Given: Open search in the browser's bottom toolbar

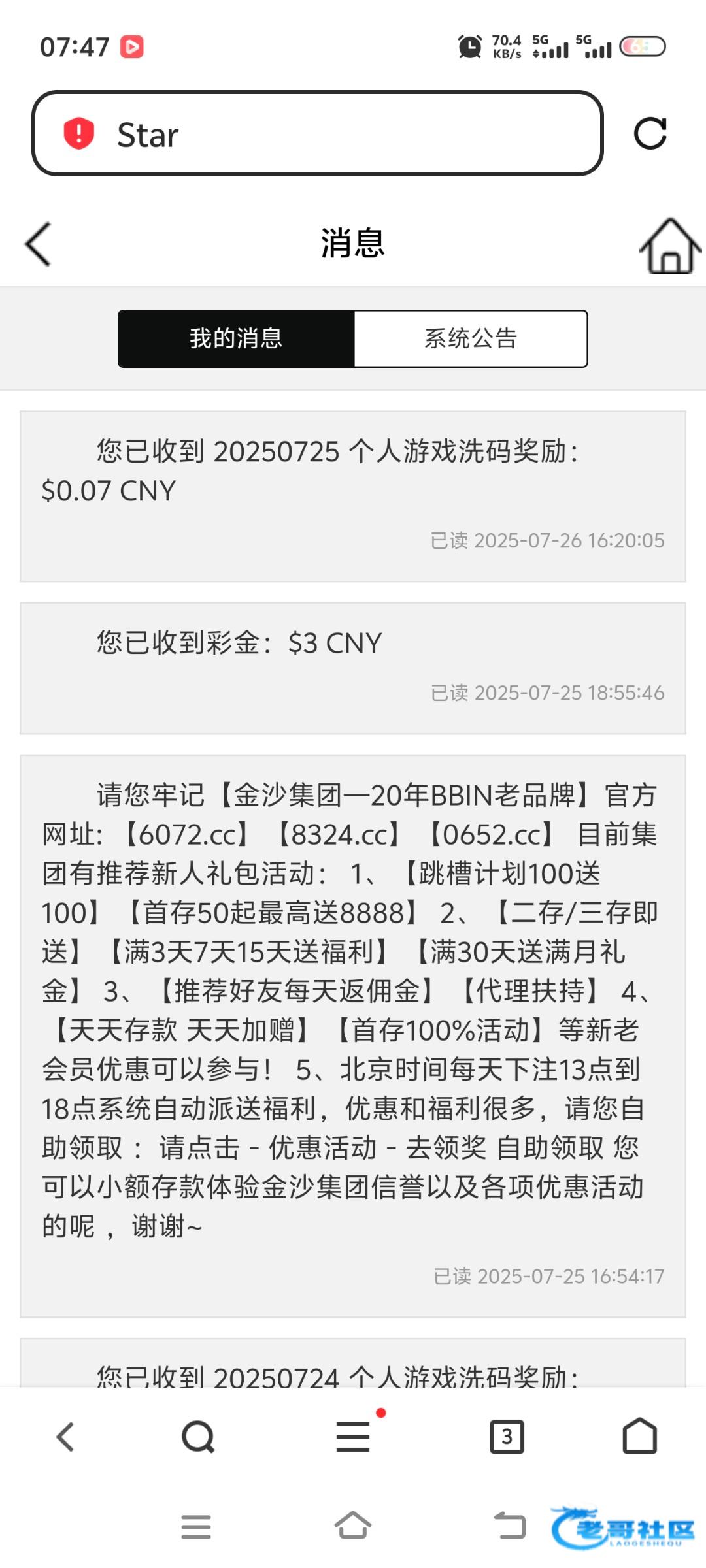Looking at the screenshot, I should [x=198, y=1437].
